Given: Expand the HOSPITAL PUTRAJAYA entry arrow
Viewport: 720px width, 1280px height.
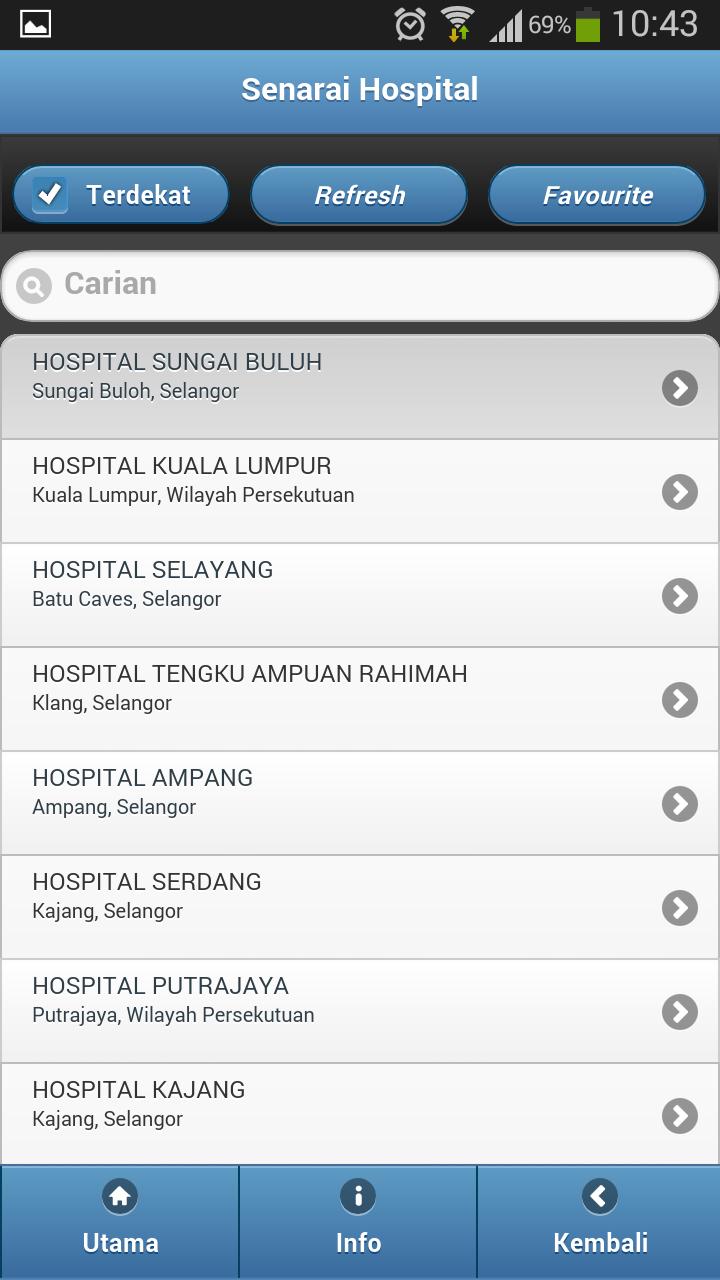Looking at the screenshot, I should click(x=679, y=1011).
